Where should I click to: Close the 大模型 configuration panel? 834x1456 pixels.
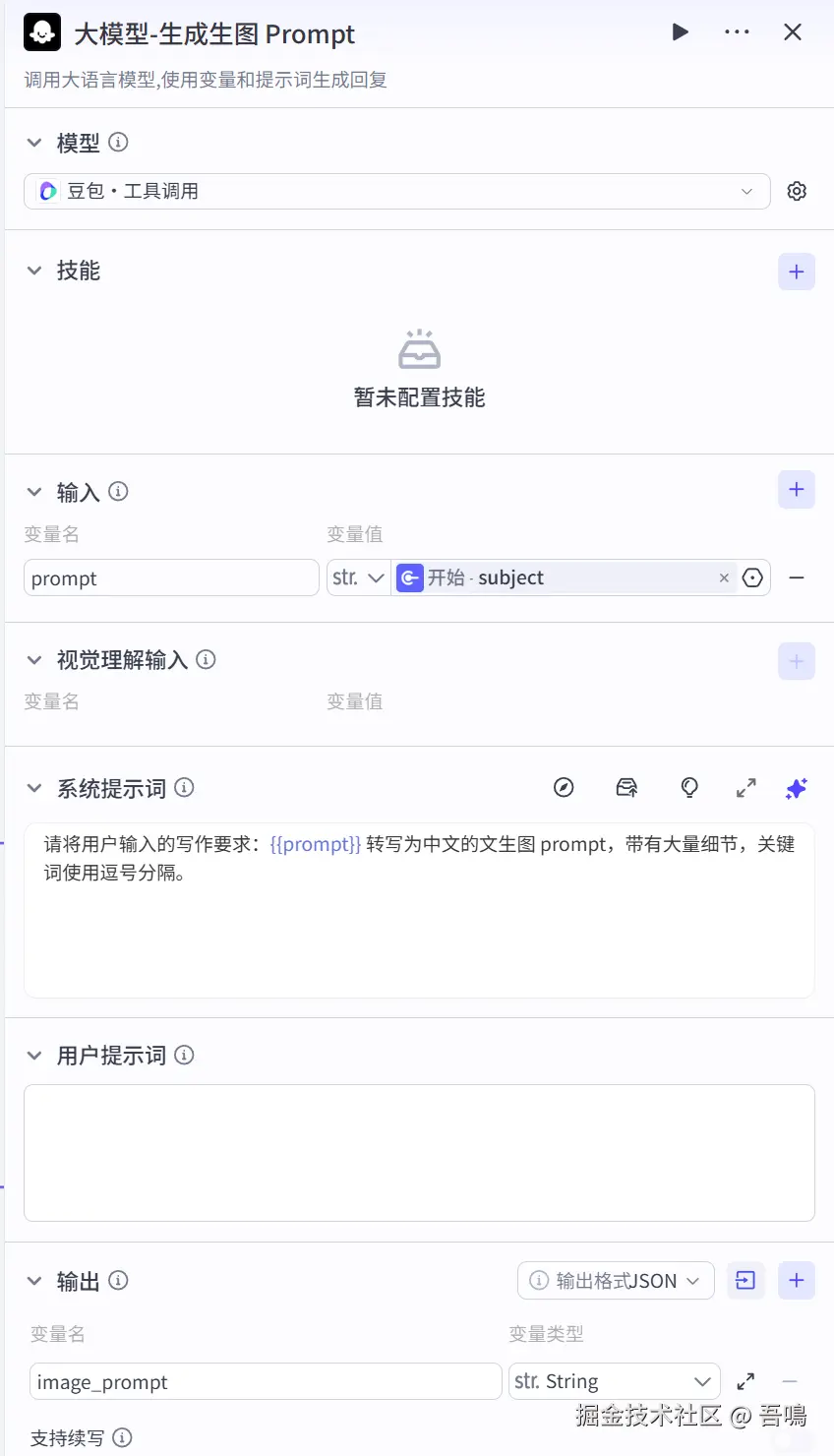(x=793, y=32)
